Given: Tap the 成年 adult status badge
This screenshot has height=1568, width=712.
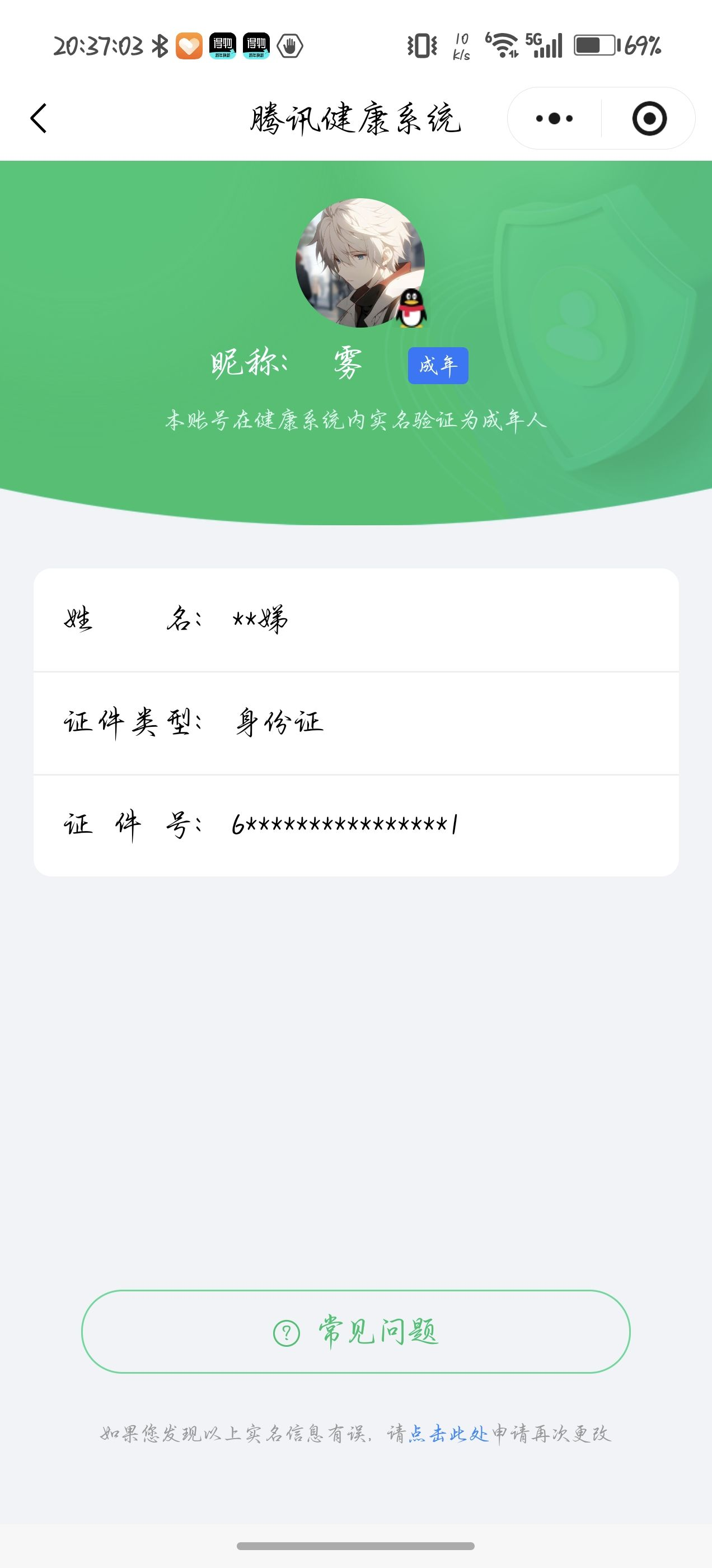Looking at the screenshot, I should point(439,365).
